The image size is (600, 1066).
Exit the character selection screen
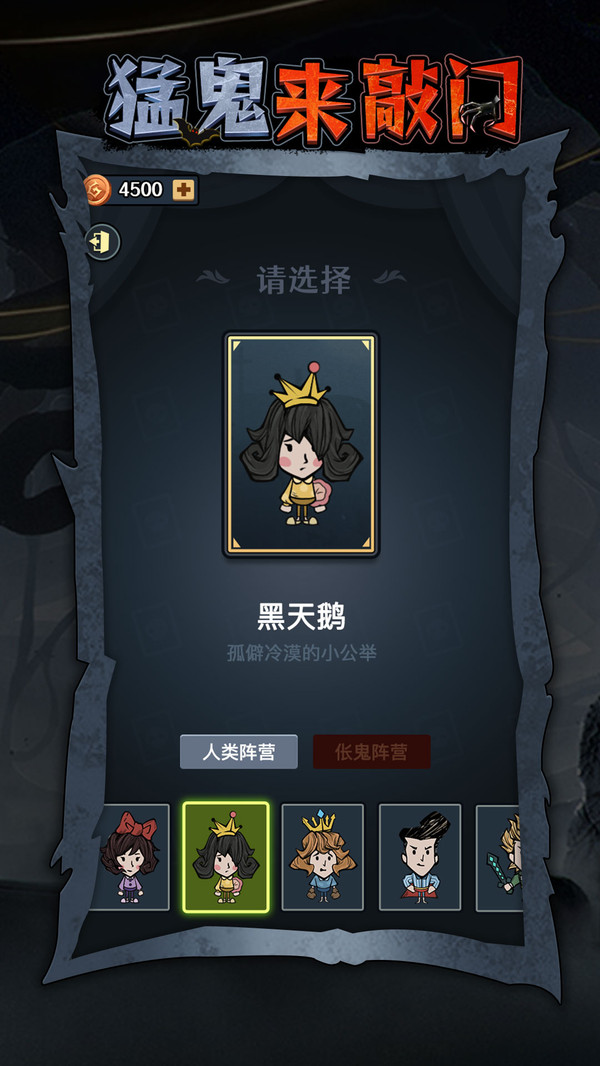101,241
